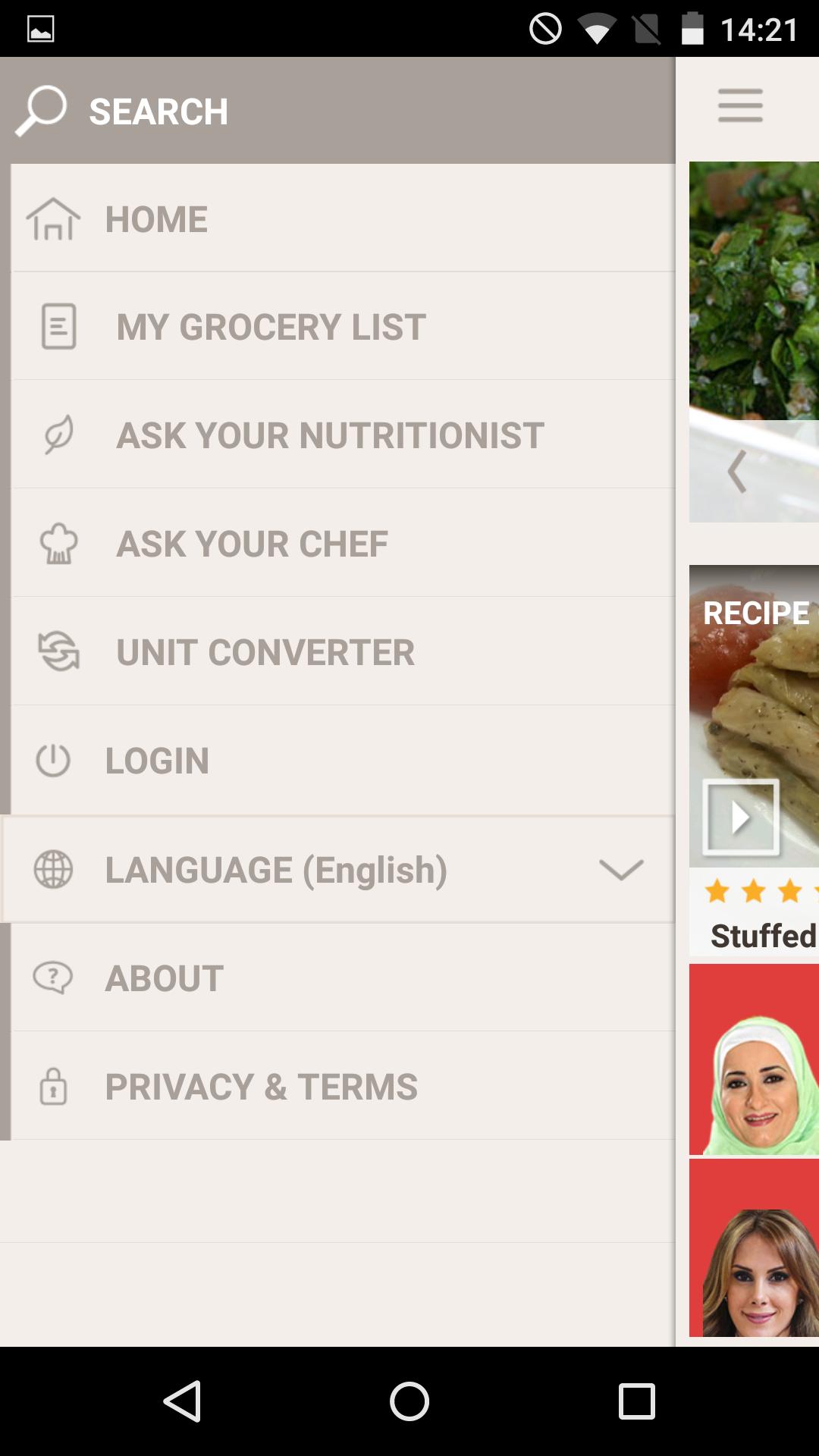
Task: View Privacy & Terms
Action: (261, 1087)
